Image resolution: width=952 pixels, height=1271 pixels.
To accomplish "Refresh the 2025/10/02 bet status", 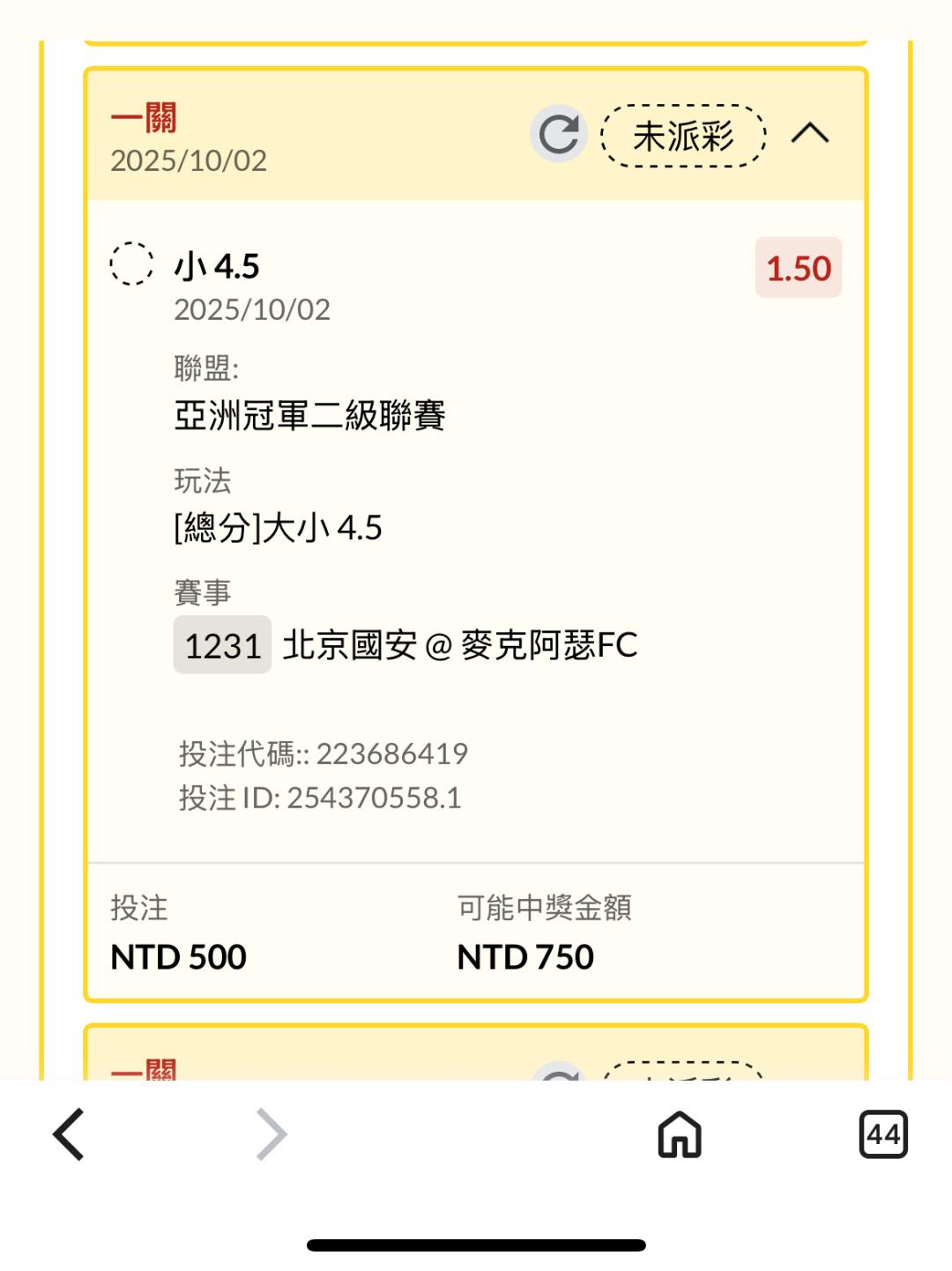I will coord(558,134).
